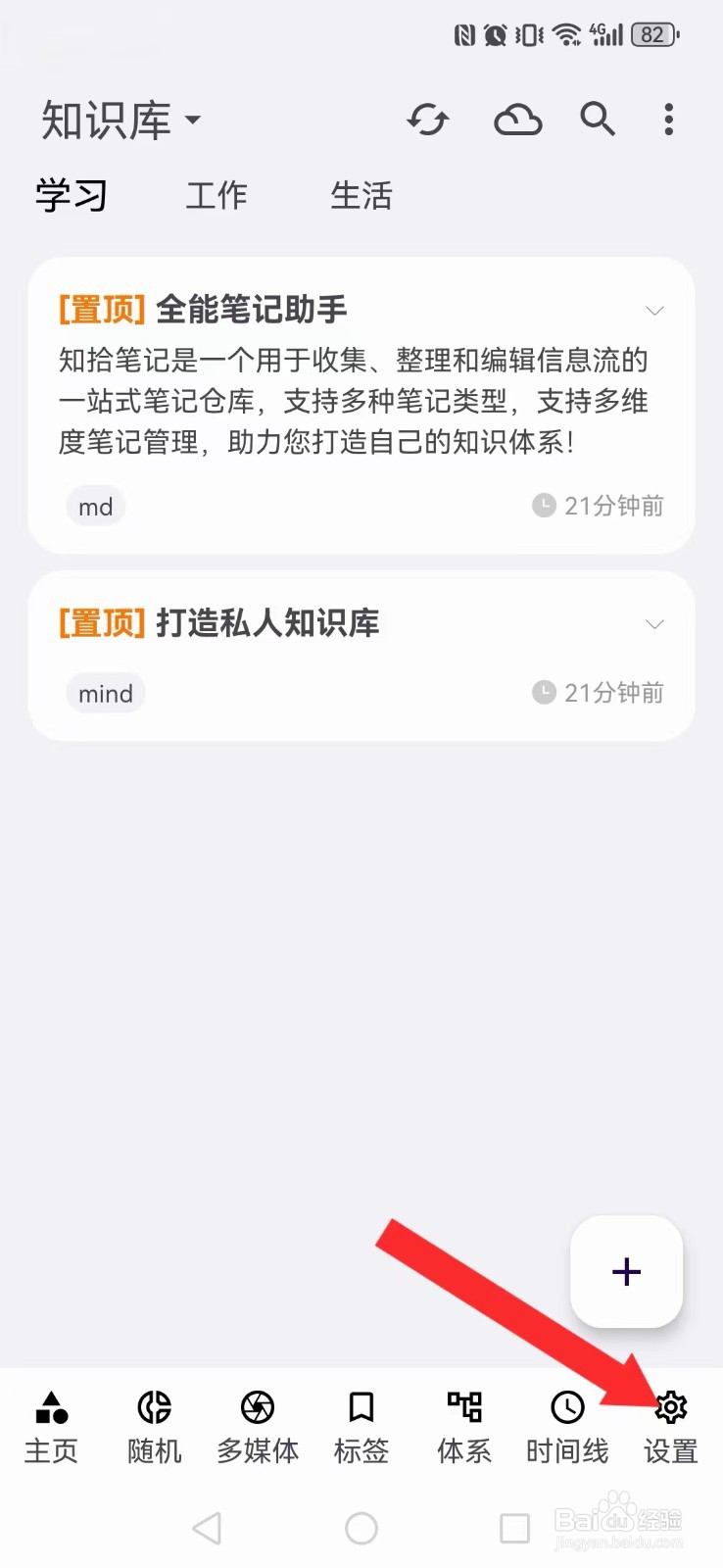This screenshot has height=1568, width=723.
Task: Create a new note with the plus button
Action: tap(626, 1271)
